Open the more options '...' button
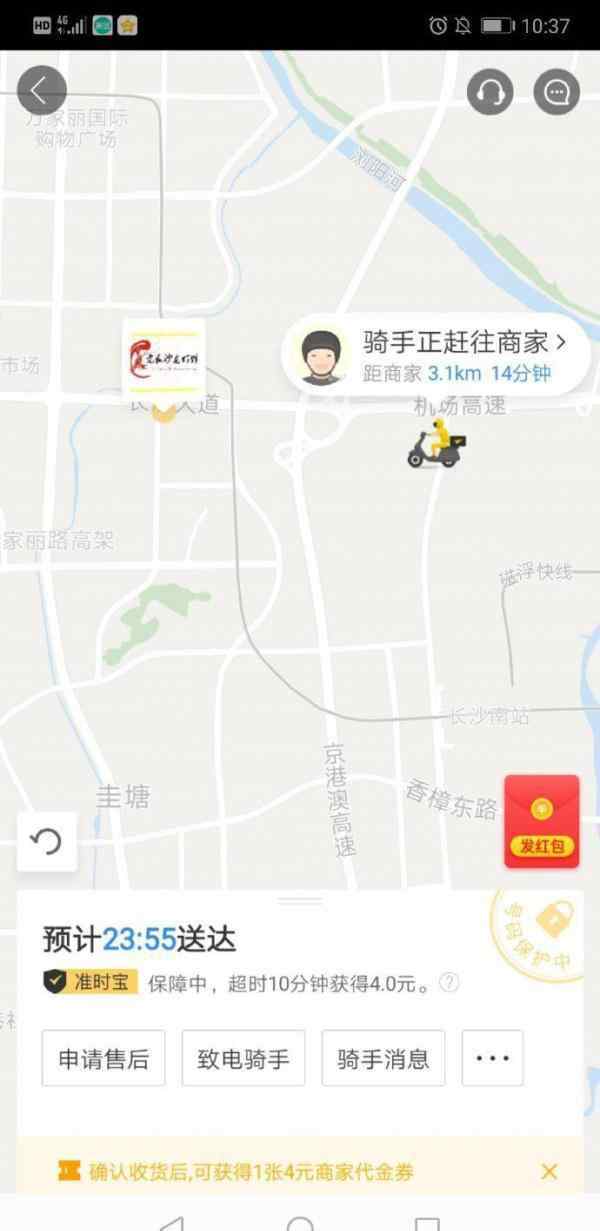The width and height of the screenshot is (600, 1231). pyautogui.click(x=492, y=1058)
